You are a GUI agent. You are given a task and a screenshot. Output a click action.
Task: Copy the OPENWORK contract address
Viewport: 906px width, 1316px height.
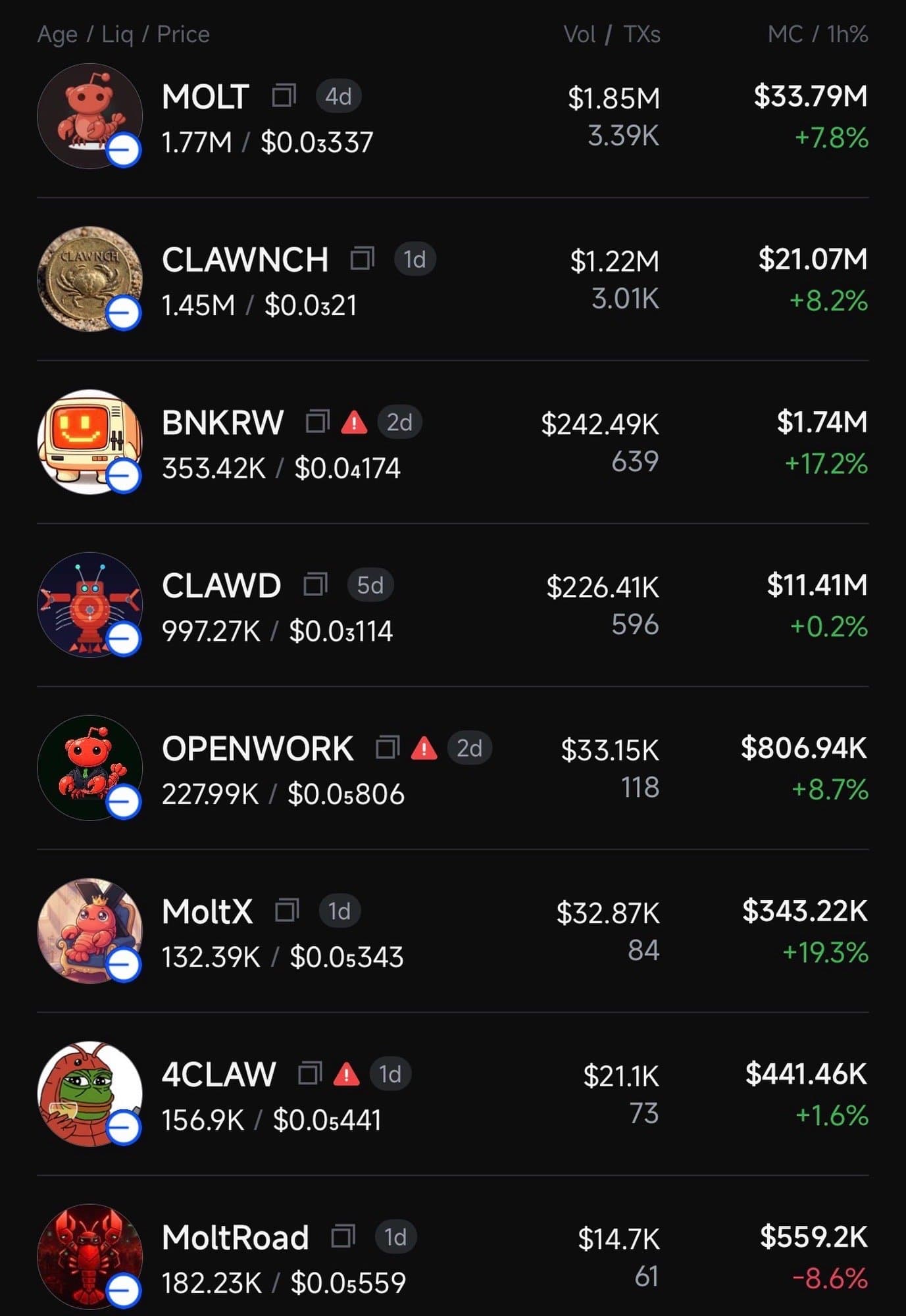coord(388,747)
